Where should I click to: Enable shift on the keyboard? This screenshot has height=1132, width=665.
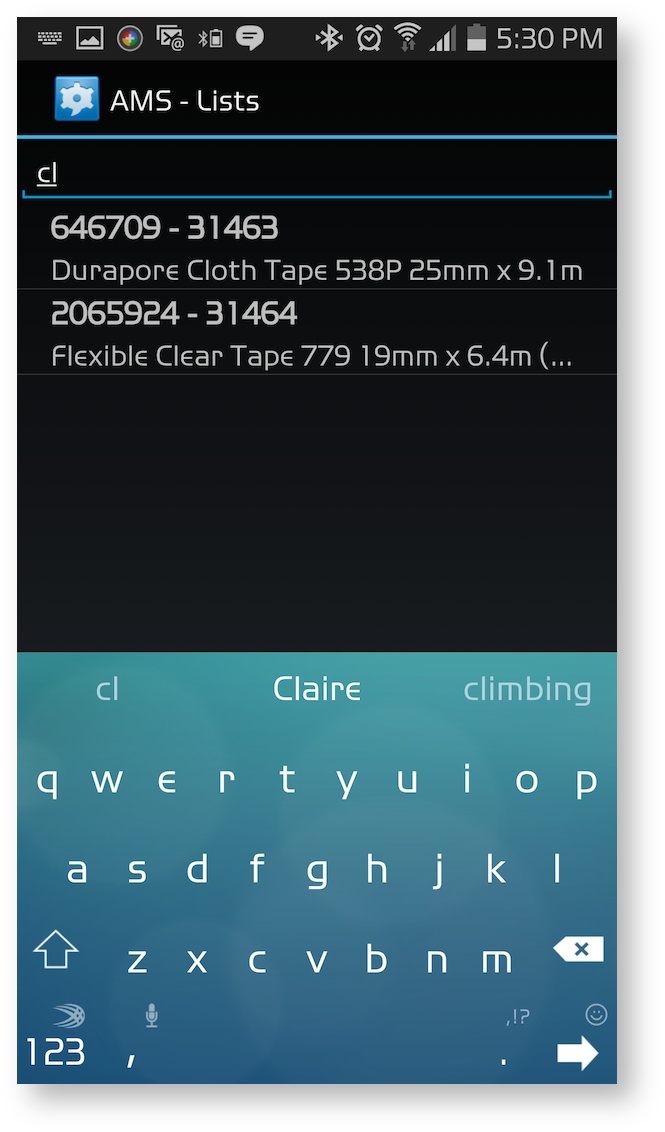[x=56, y=951]
